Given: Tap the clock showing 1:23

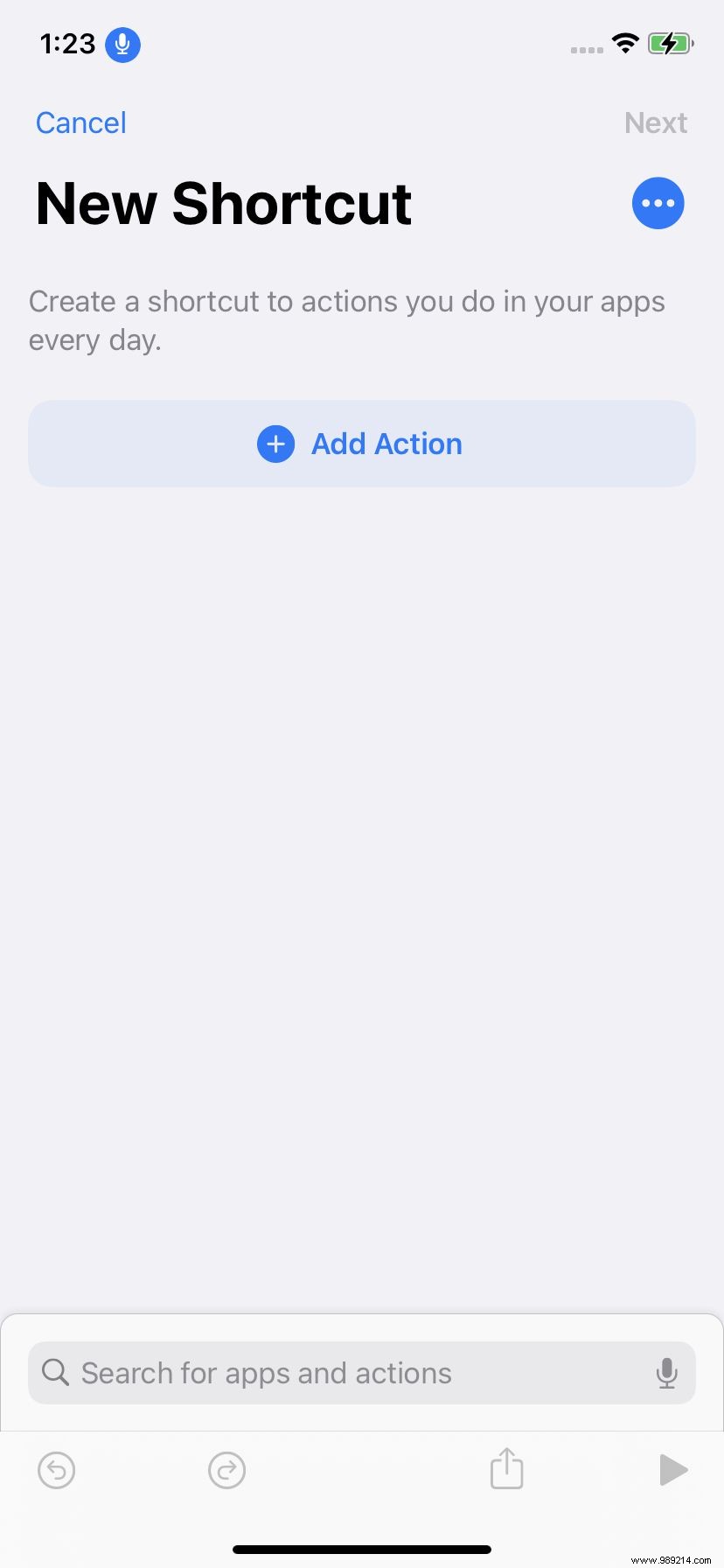Looking at the screenshot, I should pos(67,44).
